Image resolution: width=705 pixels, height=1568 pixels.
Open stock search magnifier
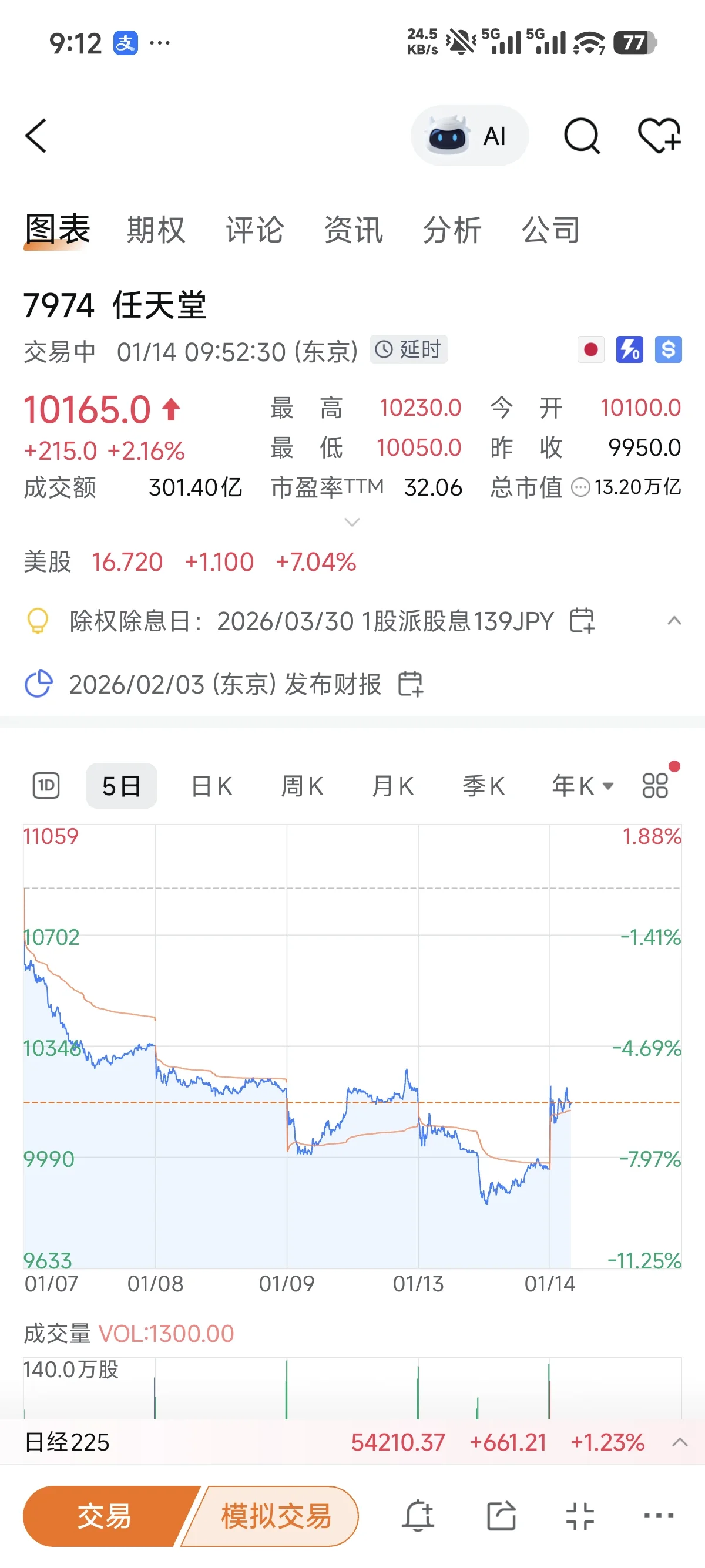[582, 136]
